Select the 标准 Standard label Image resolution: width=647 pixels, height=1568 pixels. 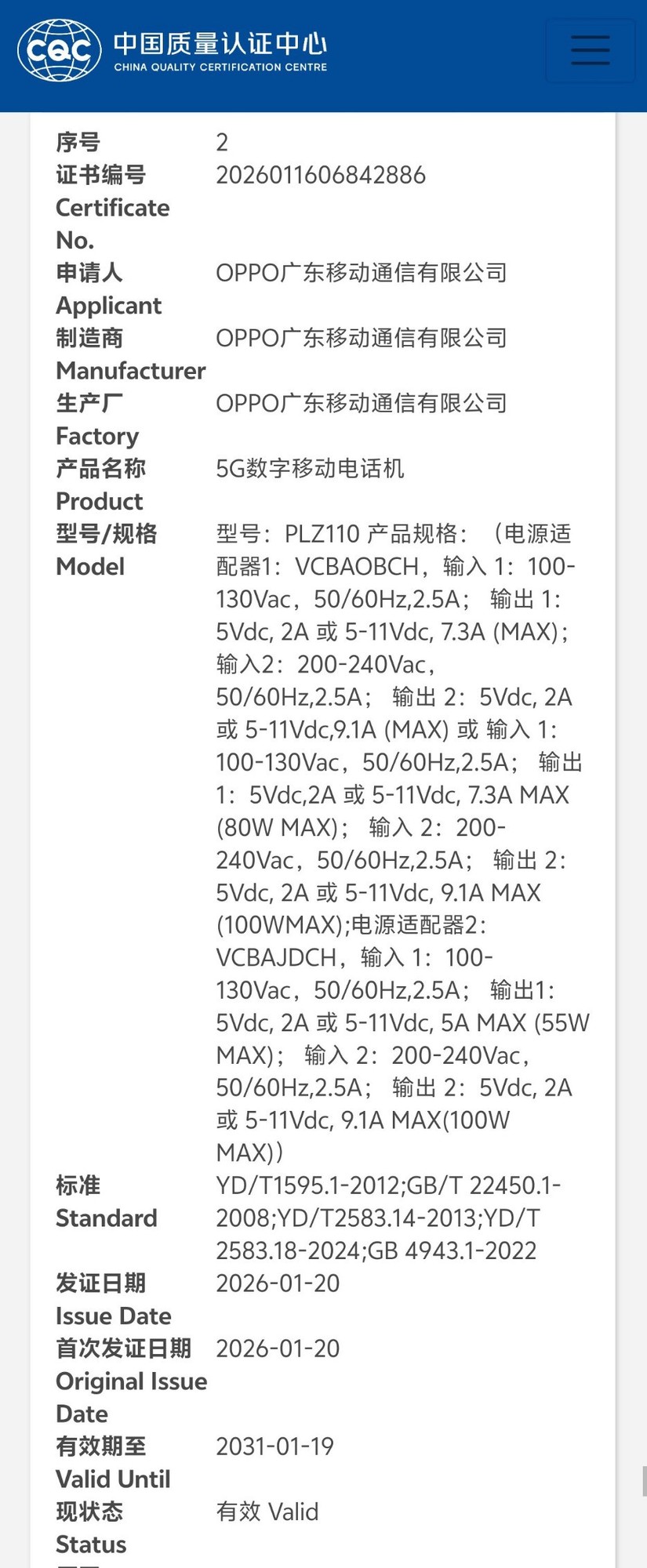[77, 1185]
